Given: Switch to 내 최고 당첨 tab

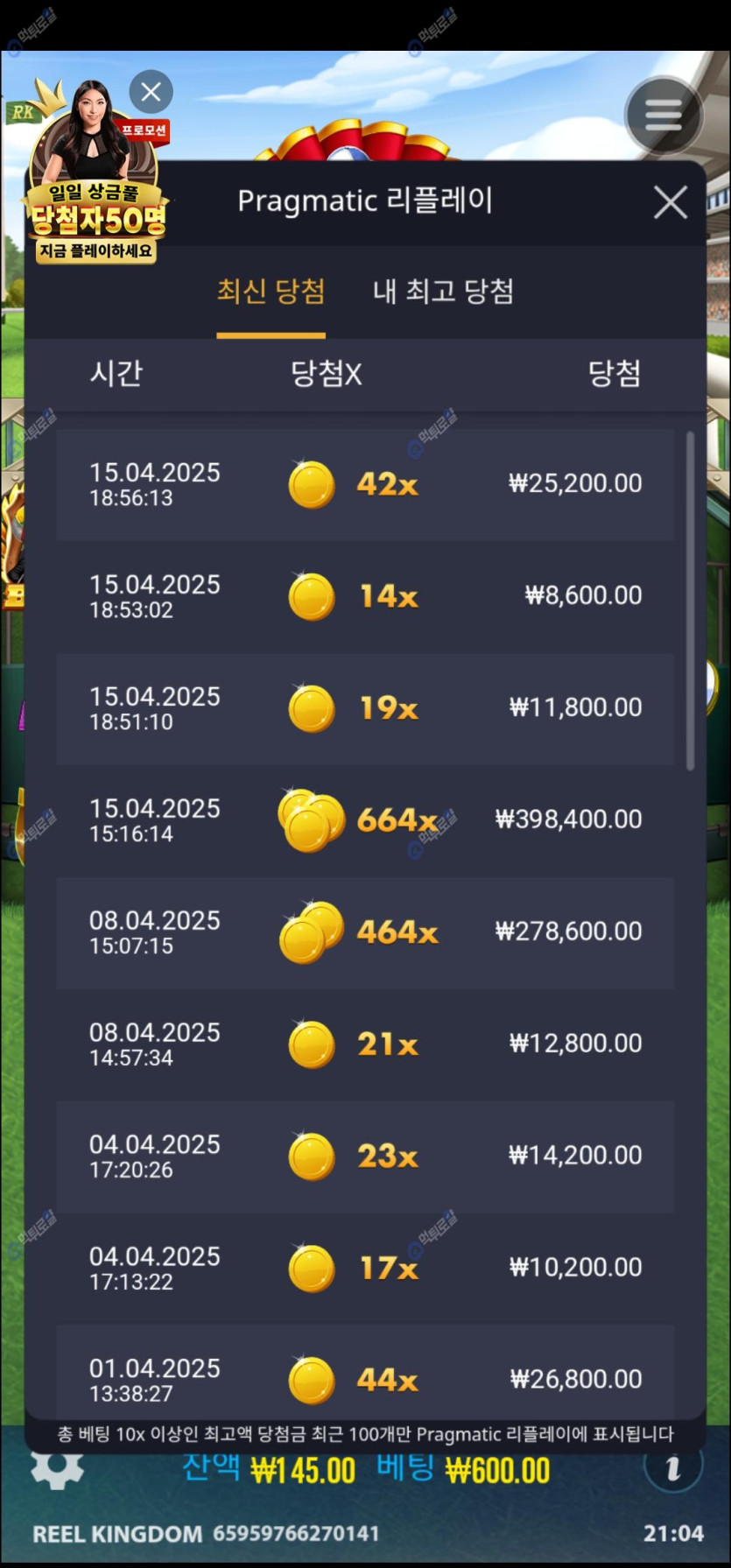Looking at the screenshot, I should pyautogui.click(x=443, y=292).
